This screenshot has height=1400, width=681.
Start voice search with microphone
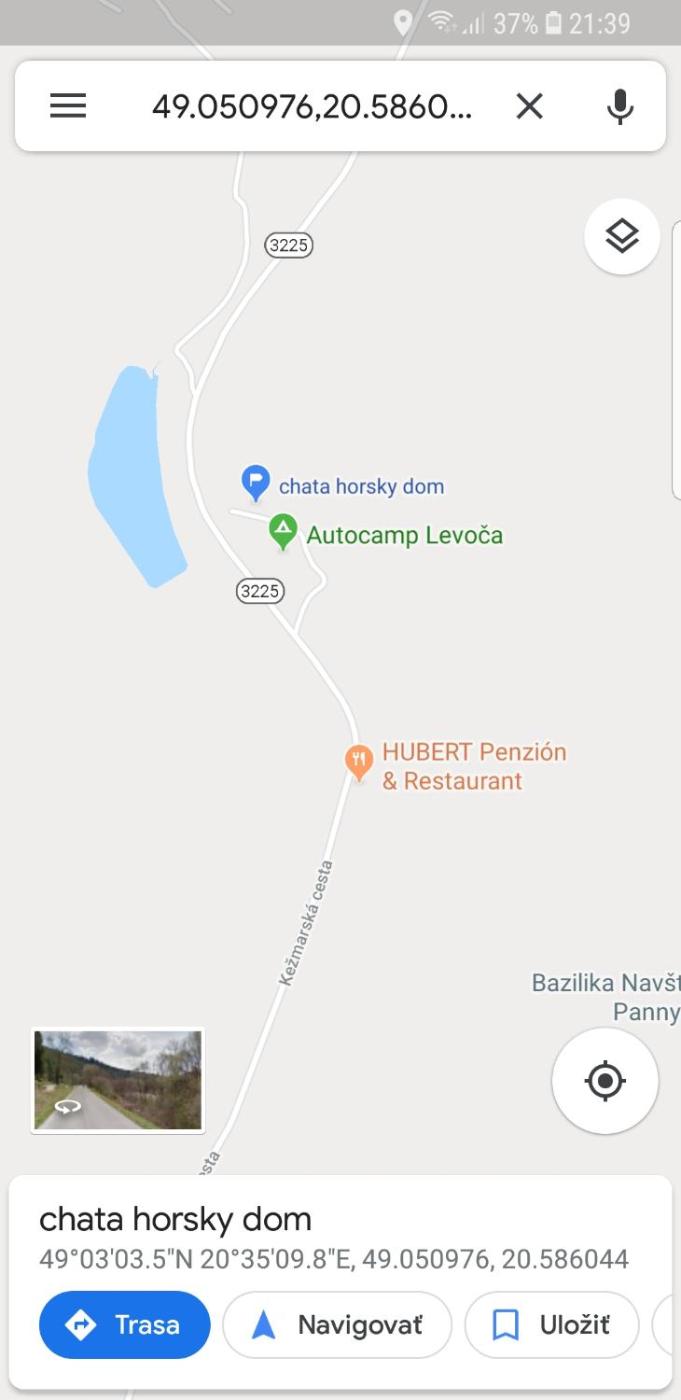[x=620, y=106]
